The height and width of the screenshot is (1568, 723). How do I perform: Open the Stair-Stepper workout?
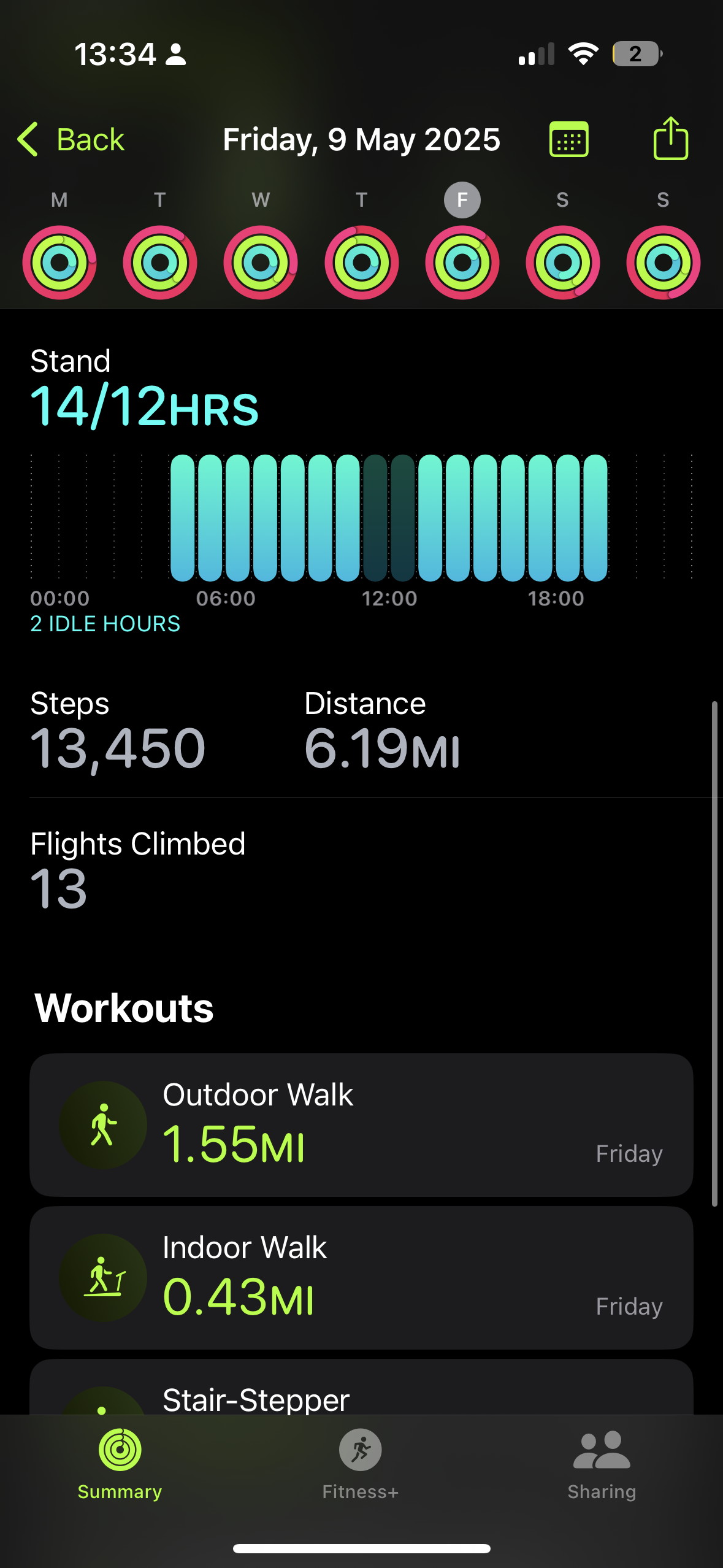[361, 1387]
